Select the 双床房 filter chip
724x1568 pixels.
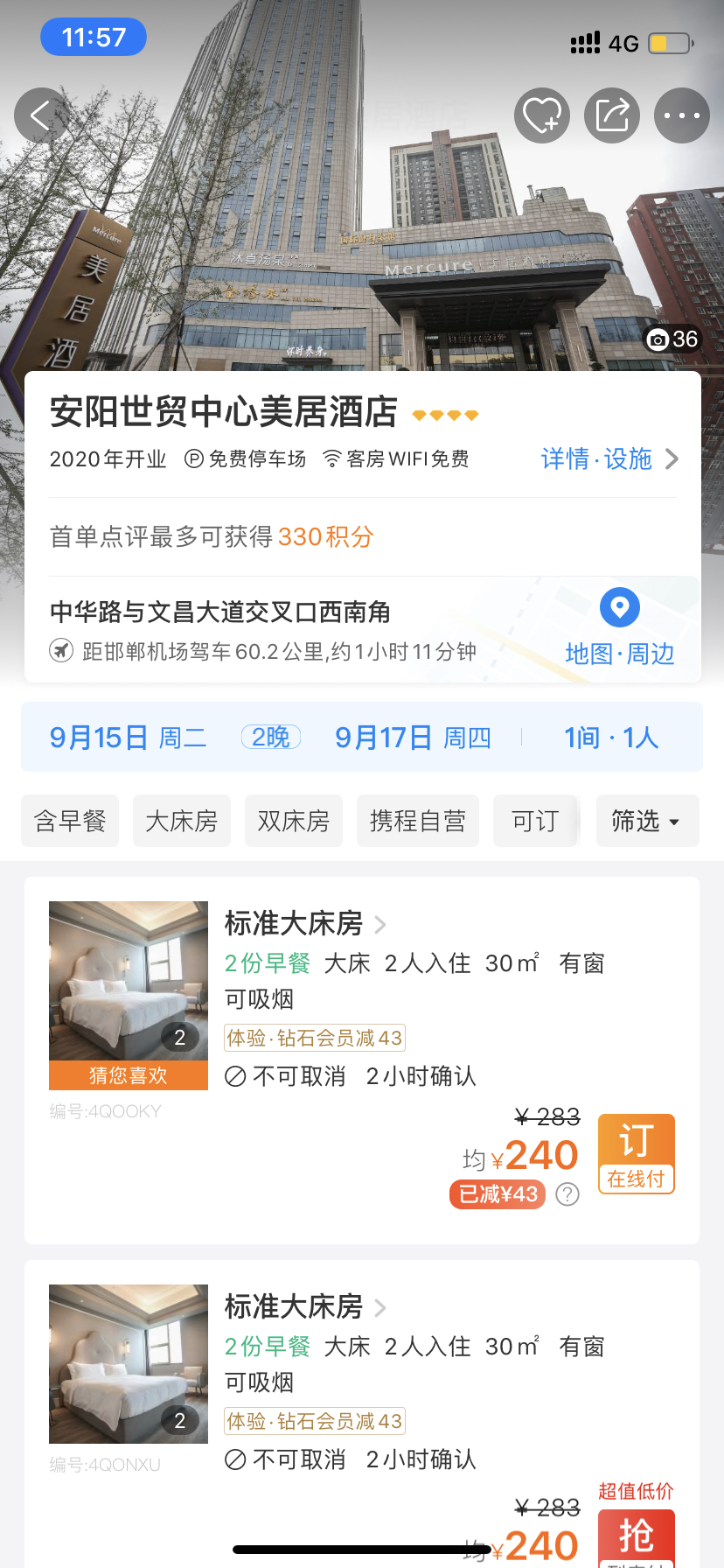tap(294, 821)
